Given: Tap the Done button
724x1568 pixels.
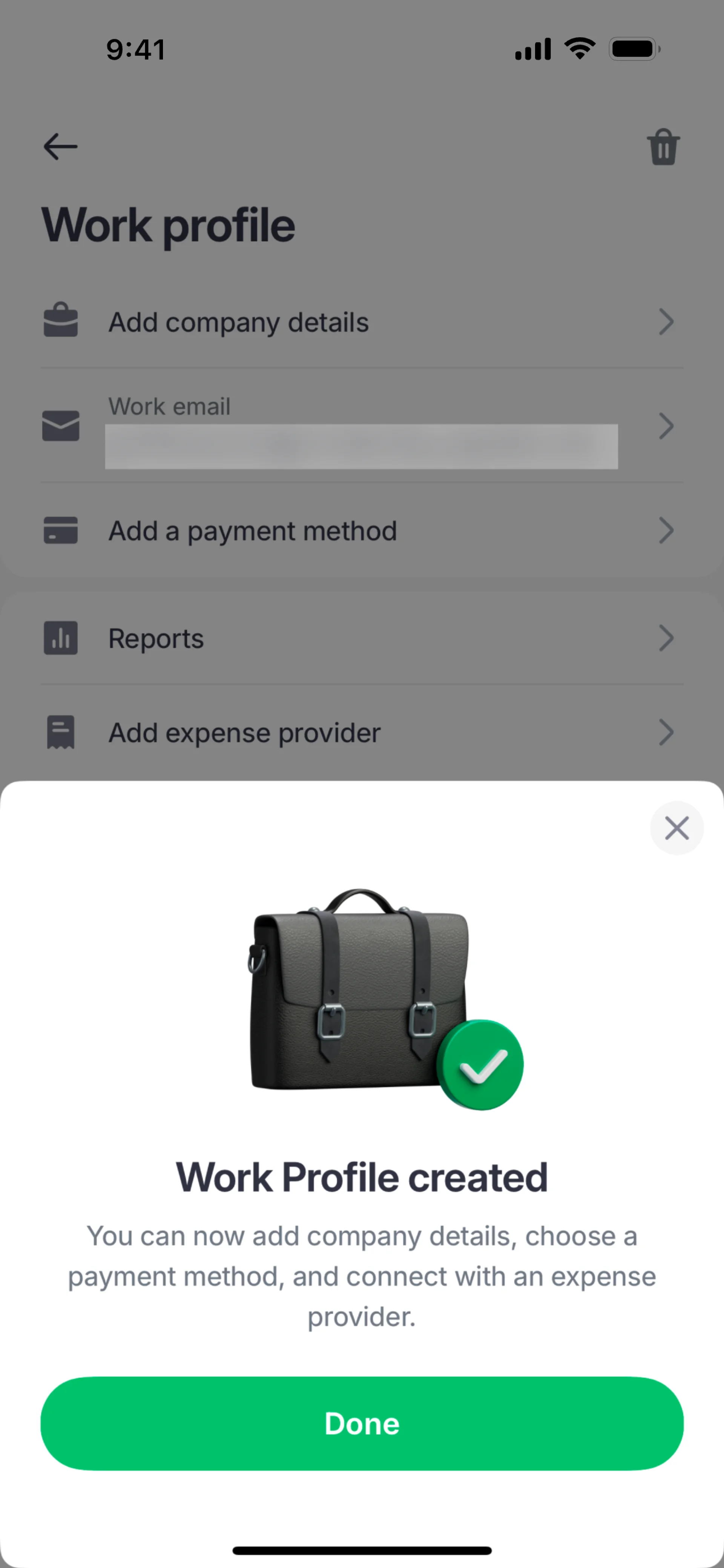Looking at the screenshot, I should 362,1424.
